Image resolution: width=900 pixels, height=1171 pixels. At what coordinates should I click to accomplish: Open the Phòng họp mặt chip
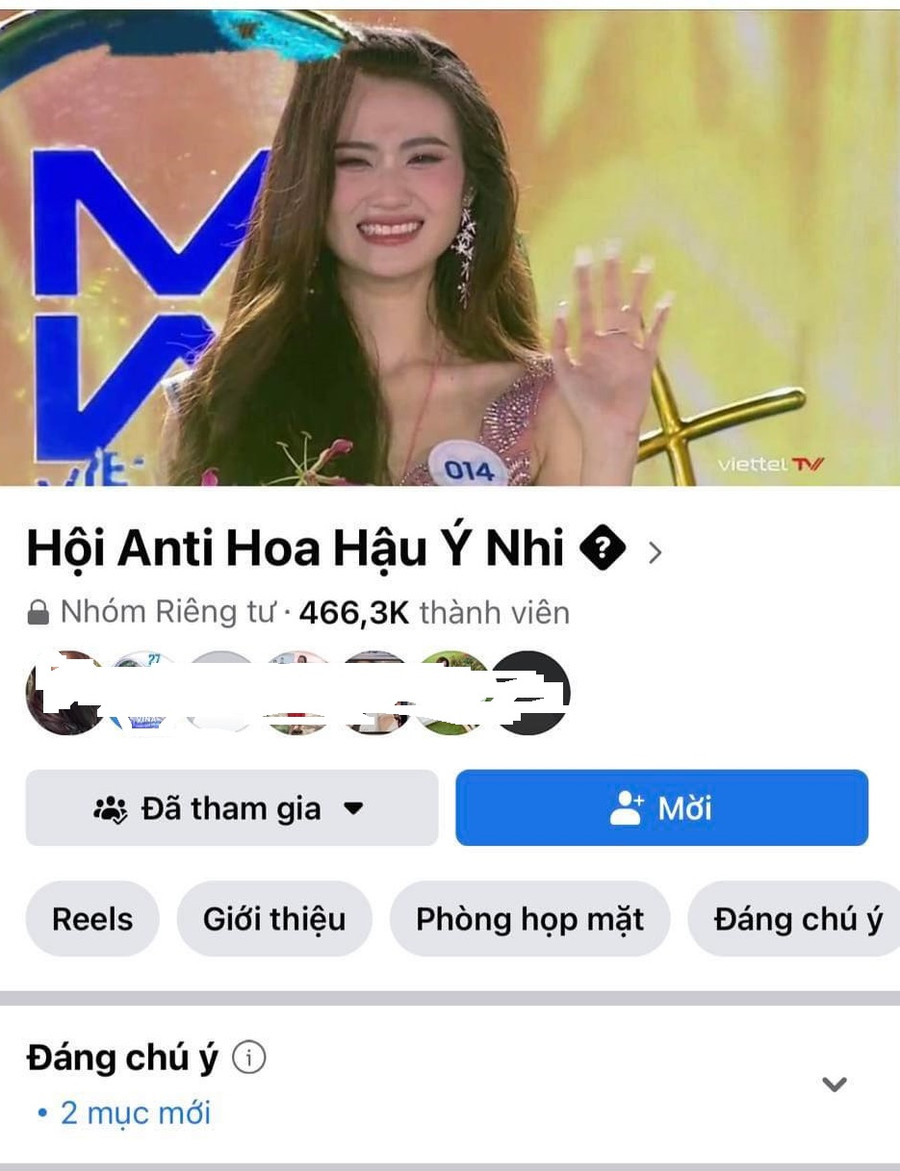[529, 919]
